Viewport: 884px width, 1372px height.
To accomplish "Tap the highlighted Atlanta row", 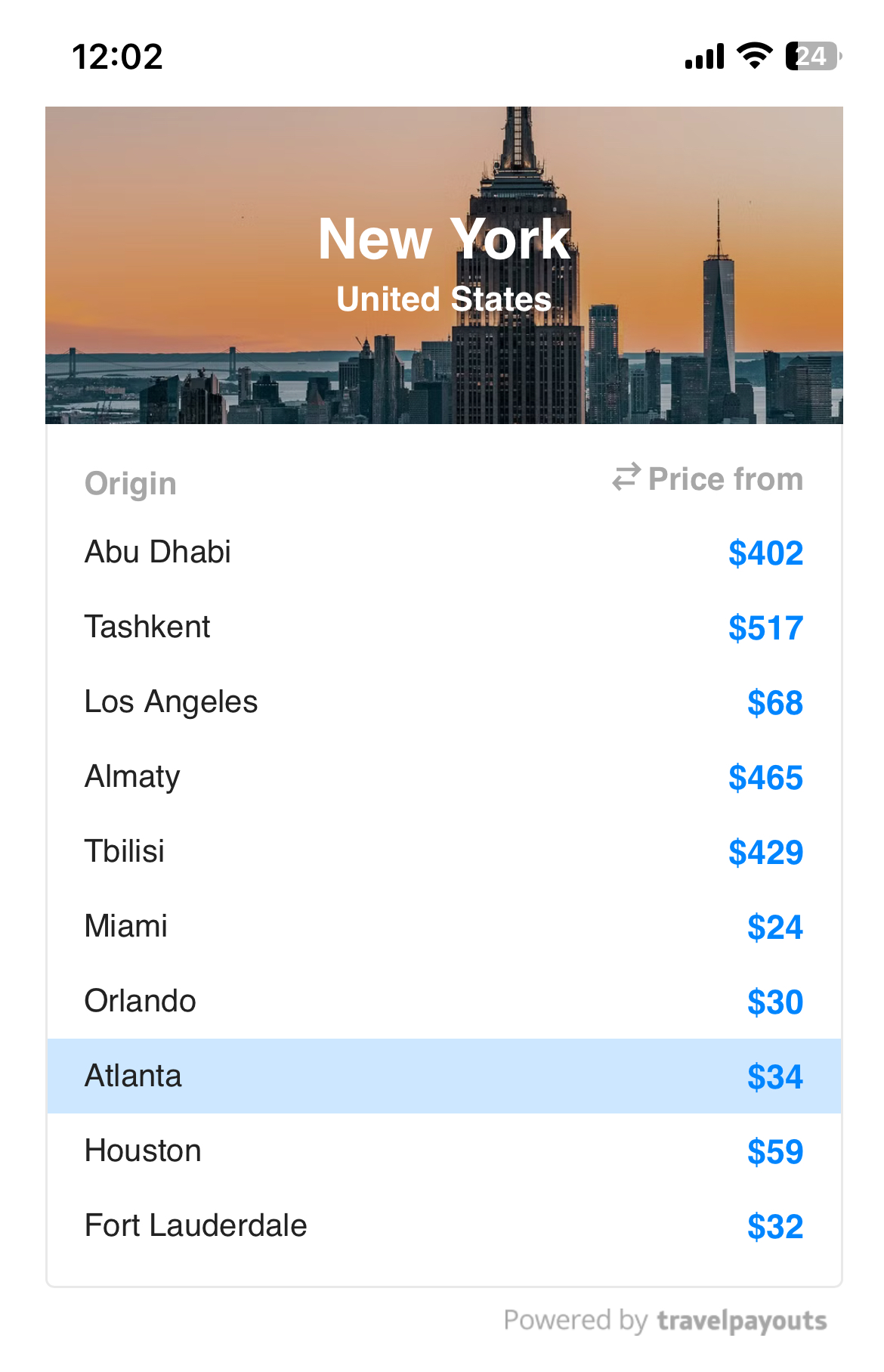I will (x=444, y=1076).
